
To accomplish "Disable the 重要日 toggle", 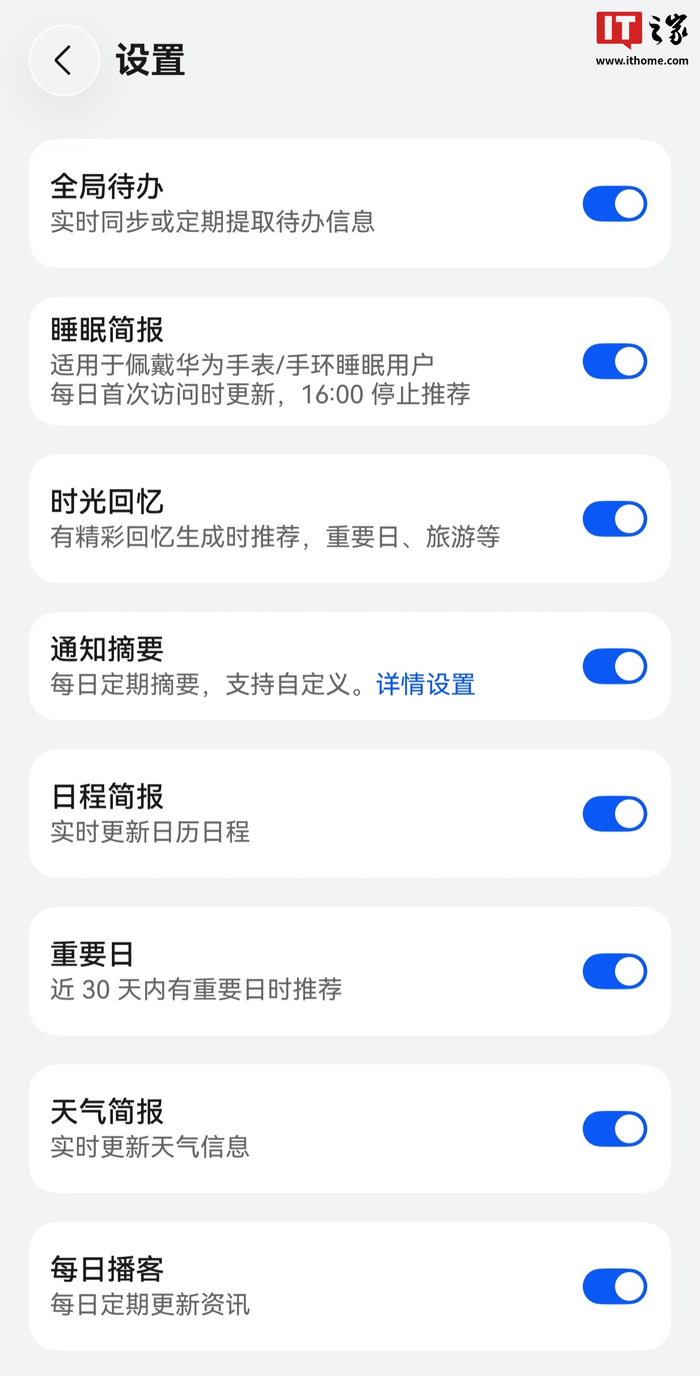I will pos(615,971).
